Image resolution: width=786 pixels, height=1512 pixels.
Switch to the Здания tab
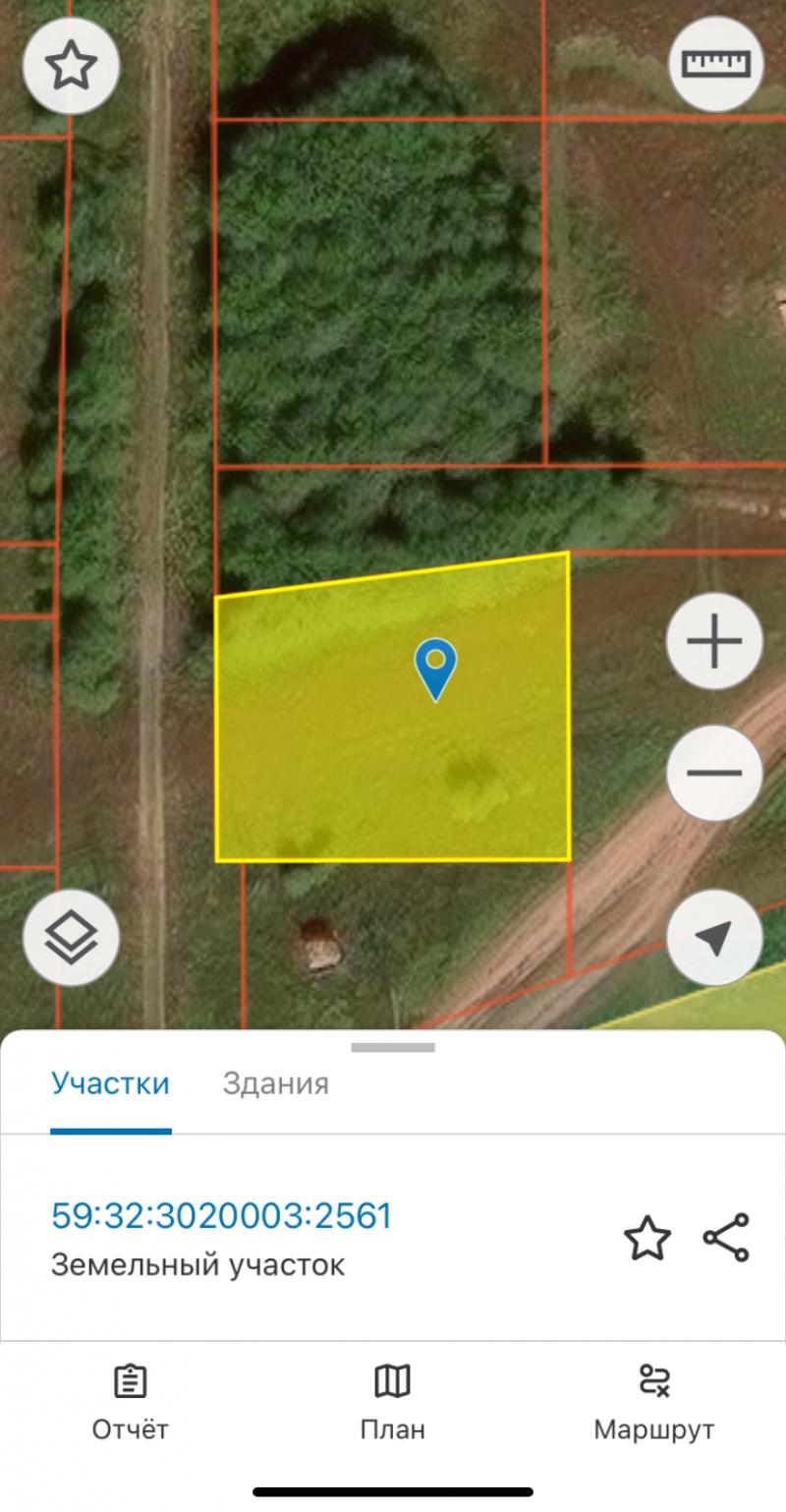coord(276,1083)
